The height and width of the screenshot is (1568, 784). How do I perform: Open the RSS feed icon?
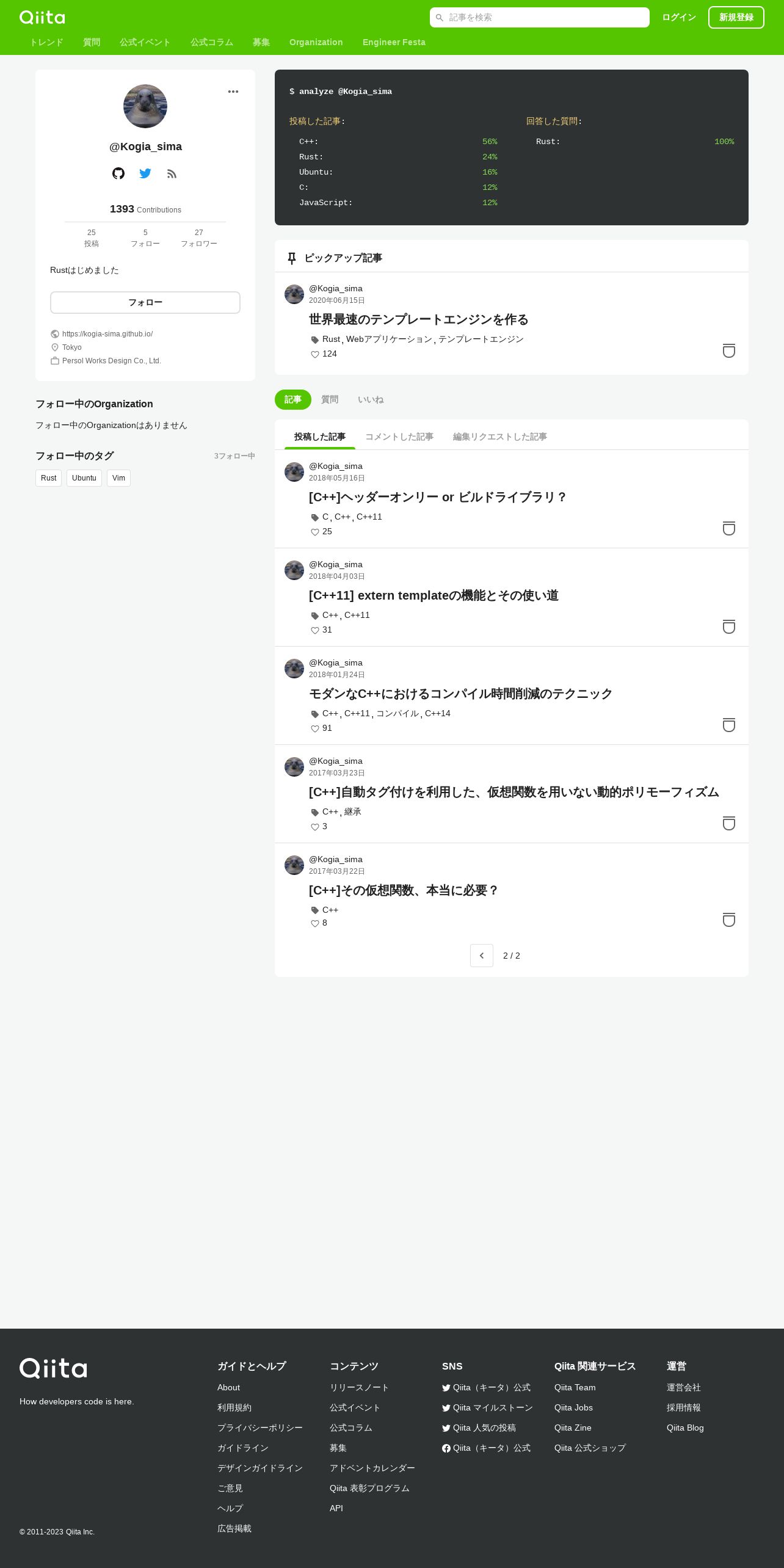click(x=172, y=174)
